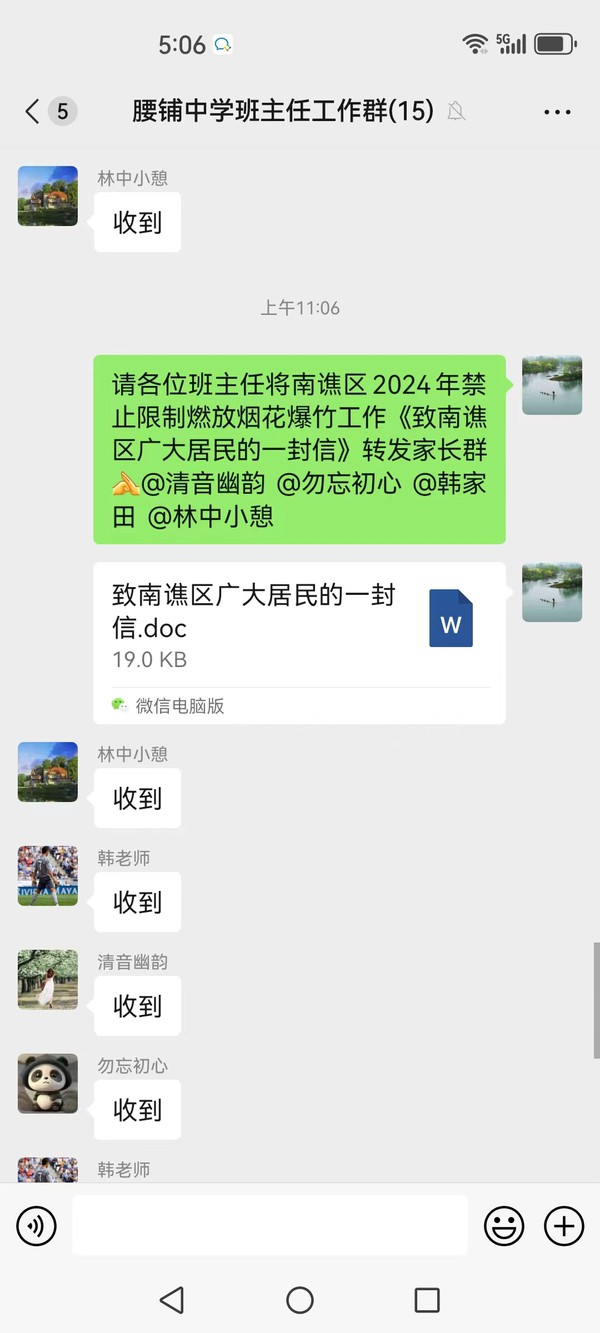Open the plus attachment menu
Screen dimensions: 600x1333
click(563, 1225)
